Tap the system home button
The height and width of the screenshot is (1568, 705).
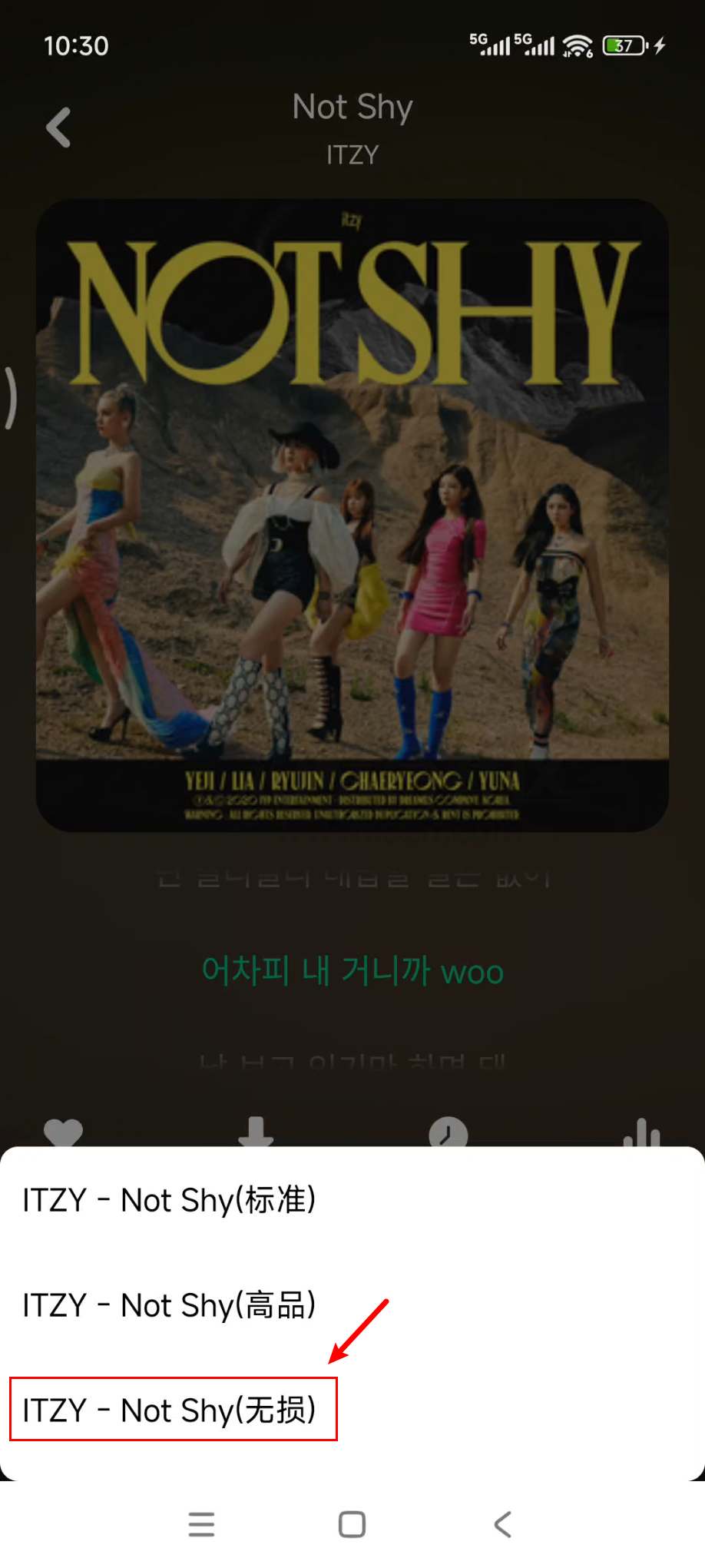pyautogui.click(x=352, y=1524)
